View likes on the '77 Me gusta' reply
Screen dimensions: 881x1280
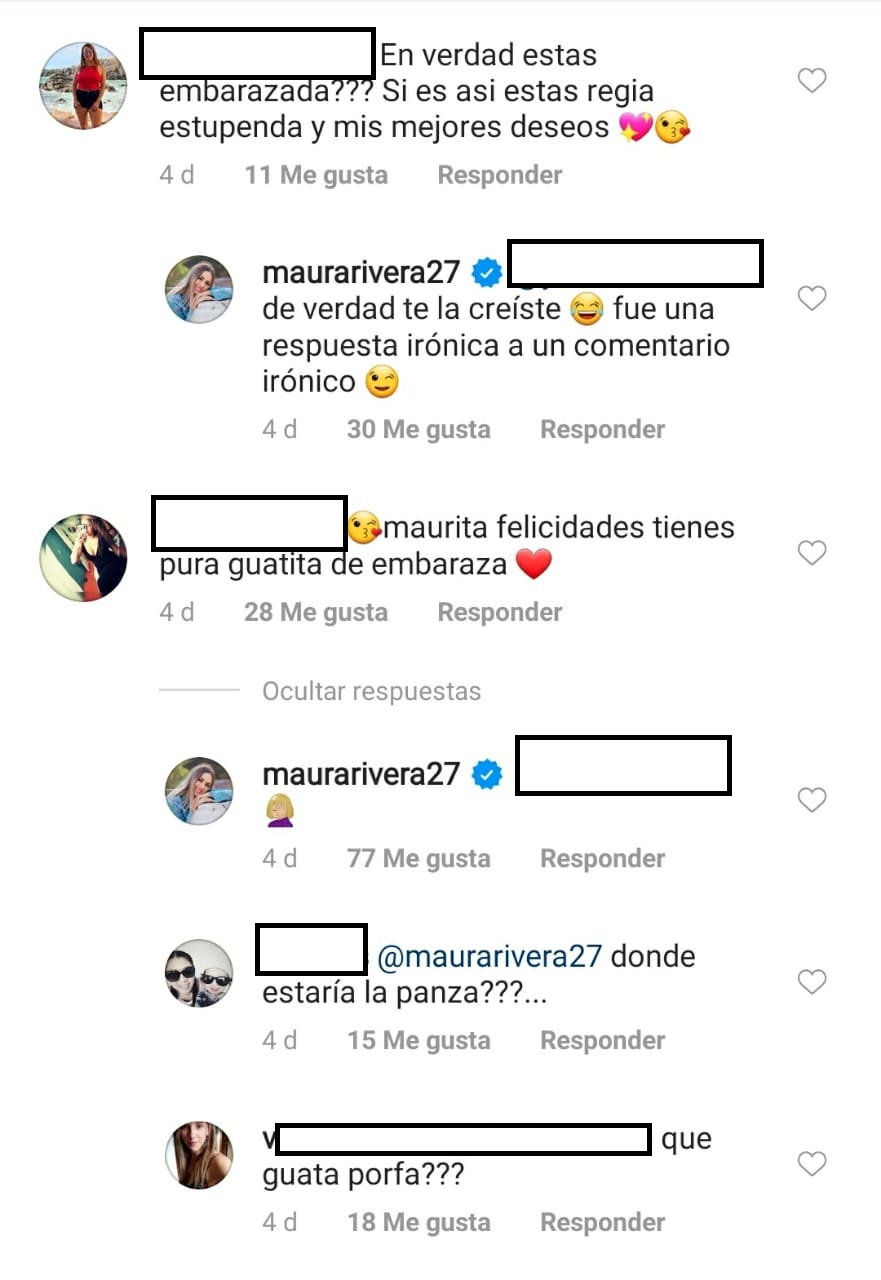[x=418, y=859]
